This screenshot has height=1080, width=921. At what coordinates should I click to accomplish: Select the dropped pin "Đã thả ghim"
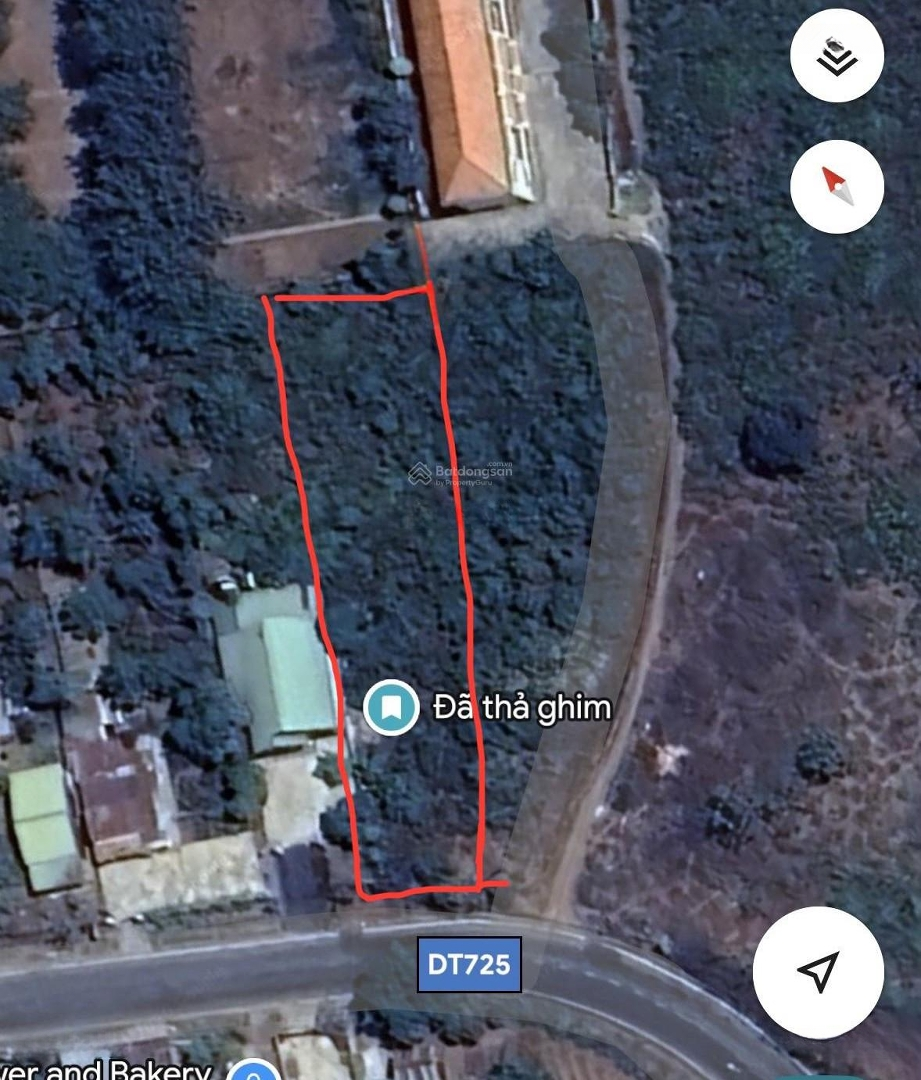[x=391, y=708]
